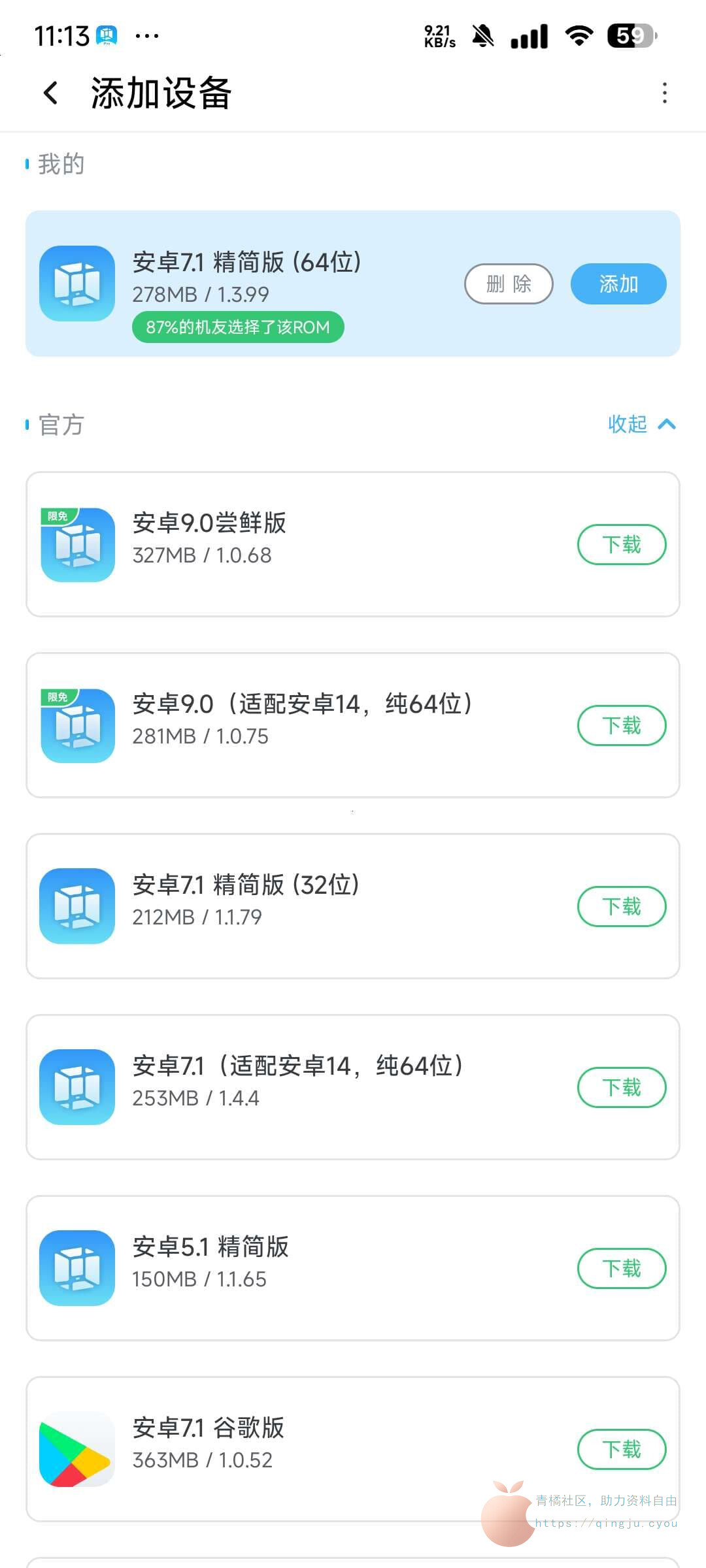706x1568 pixels.
Task: Download 安卓5.1 精简版 ROM
Action: pos(621,1268)
